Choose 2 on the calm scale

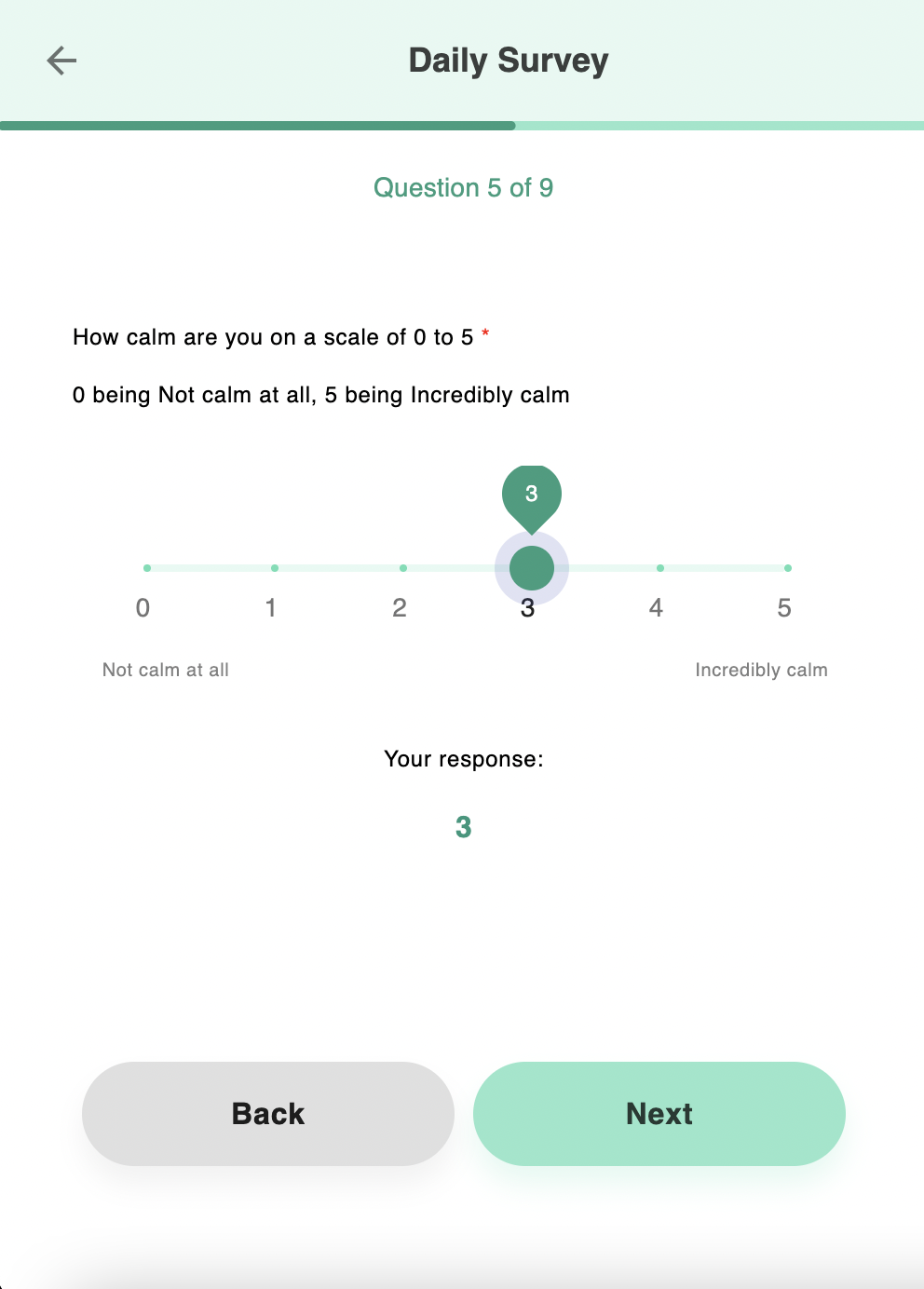click(x=403, y=568)
